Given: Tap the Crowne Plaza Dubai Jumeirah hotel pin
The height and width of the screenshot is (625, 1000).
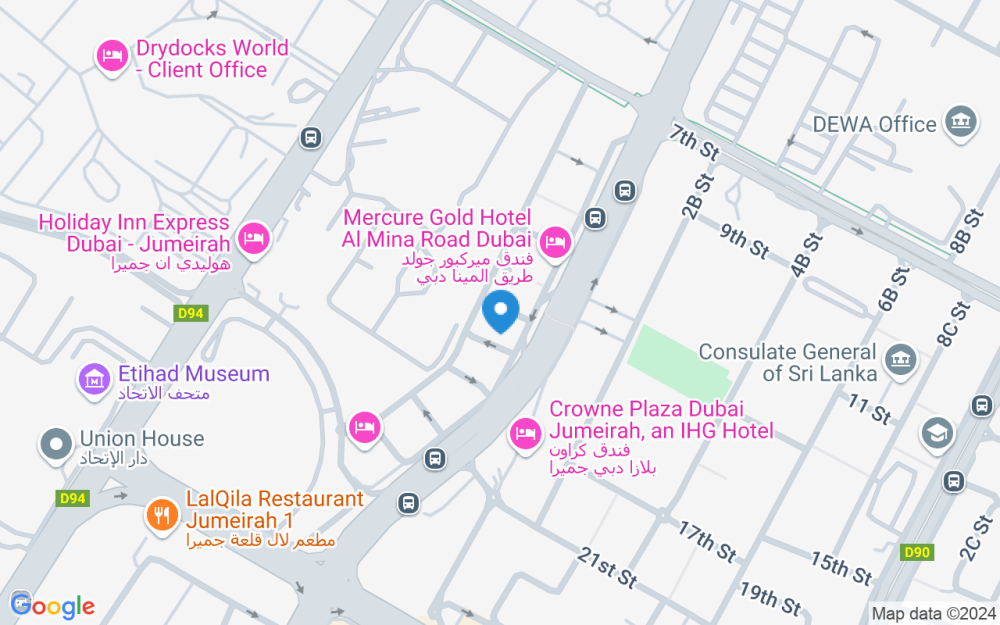Looking at the screenshot, I should click(x=525, y=434).
